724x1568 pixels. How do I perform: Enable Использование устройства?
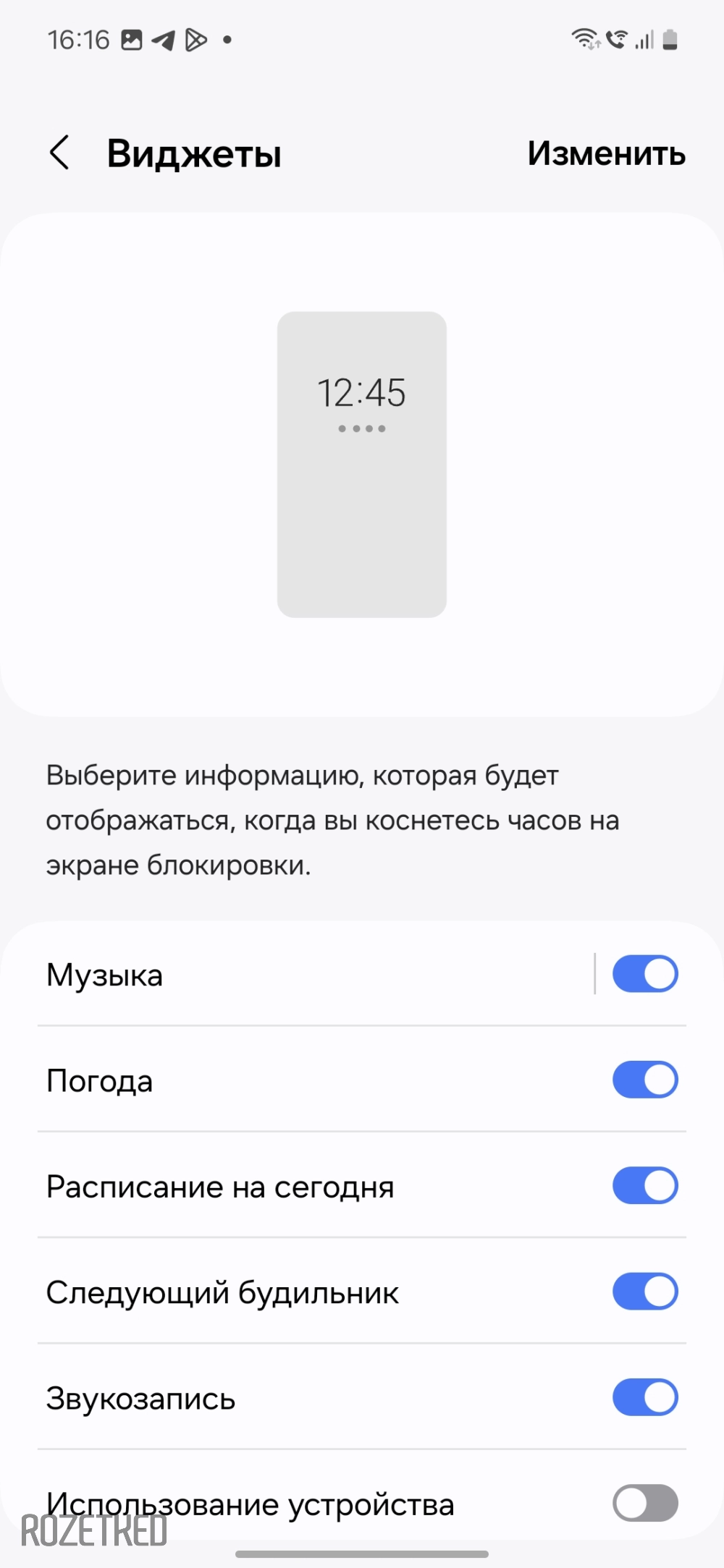[x=645, y=1503]
